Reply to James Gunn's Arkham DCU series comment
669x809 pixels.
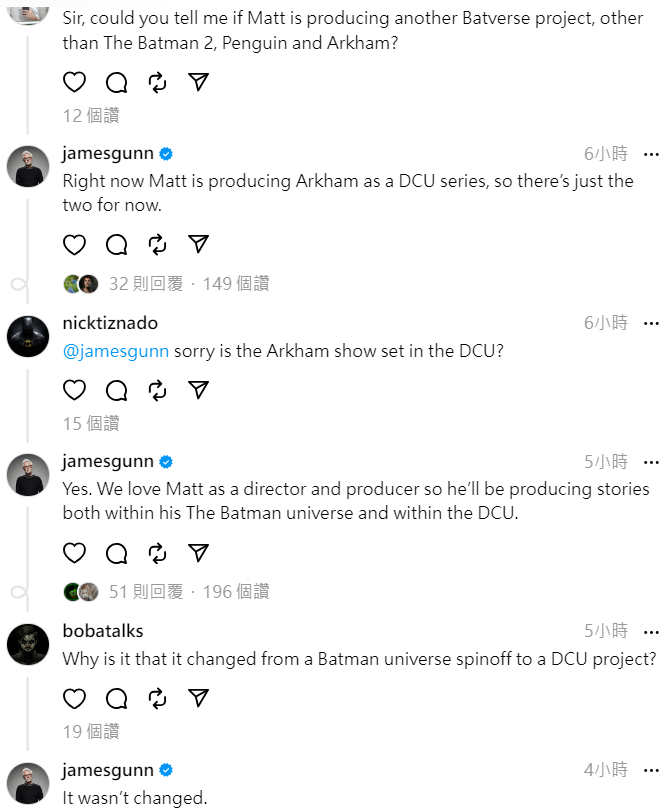pos(116,244)
